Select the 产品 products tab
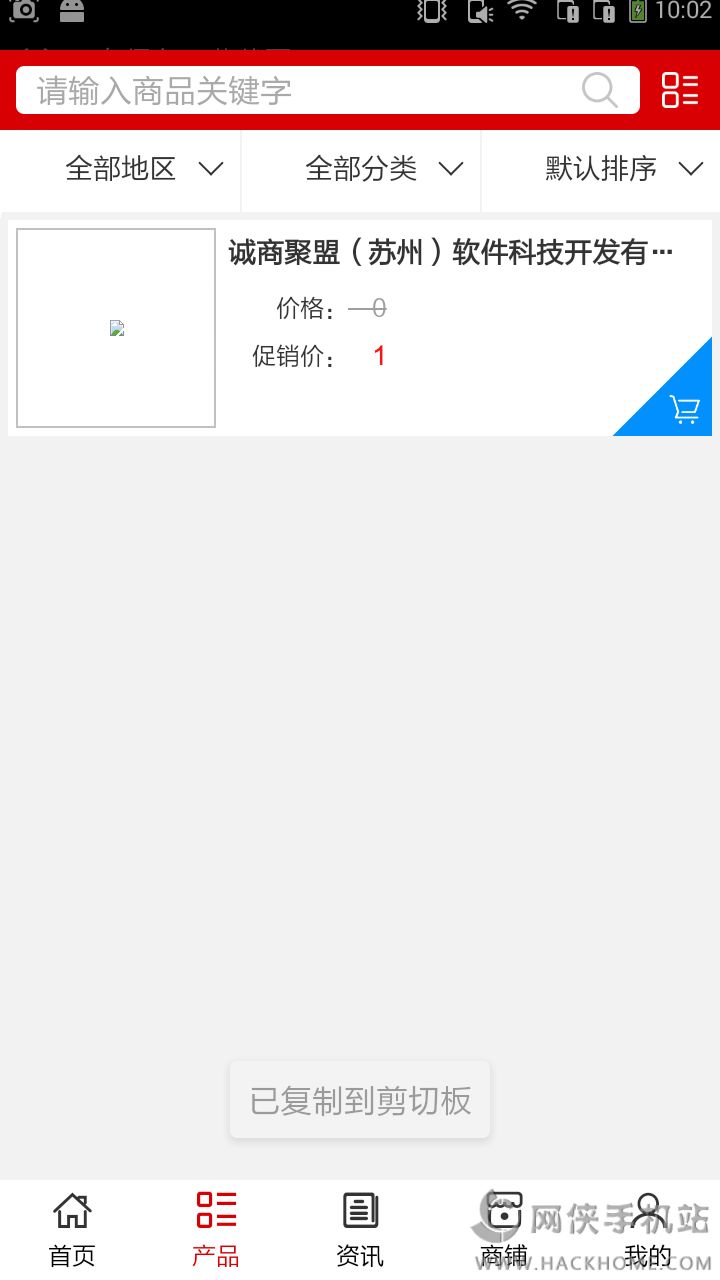 tap(216, 1229)
